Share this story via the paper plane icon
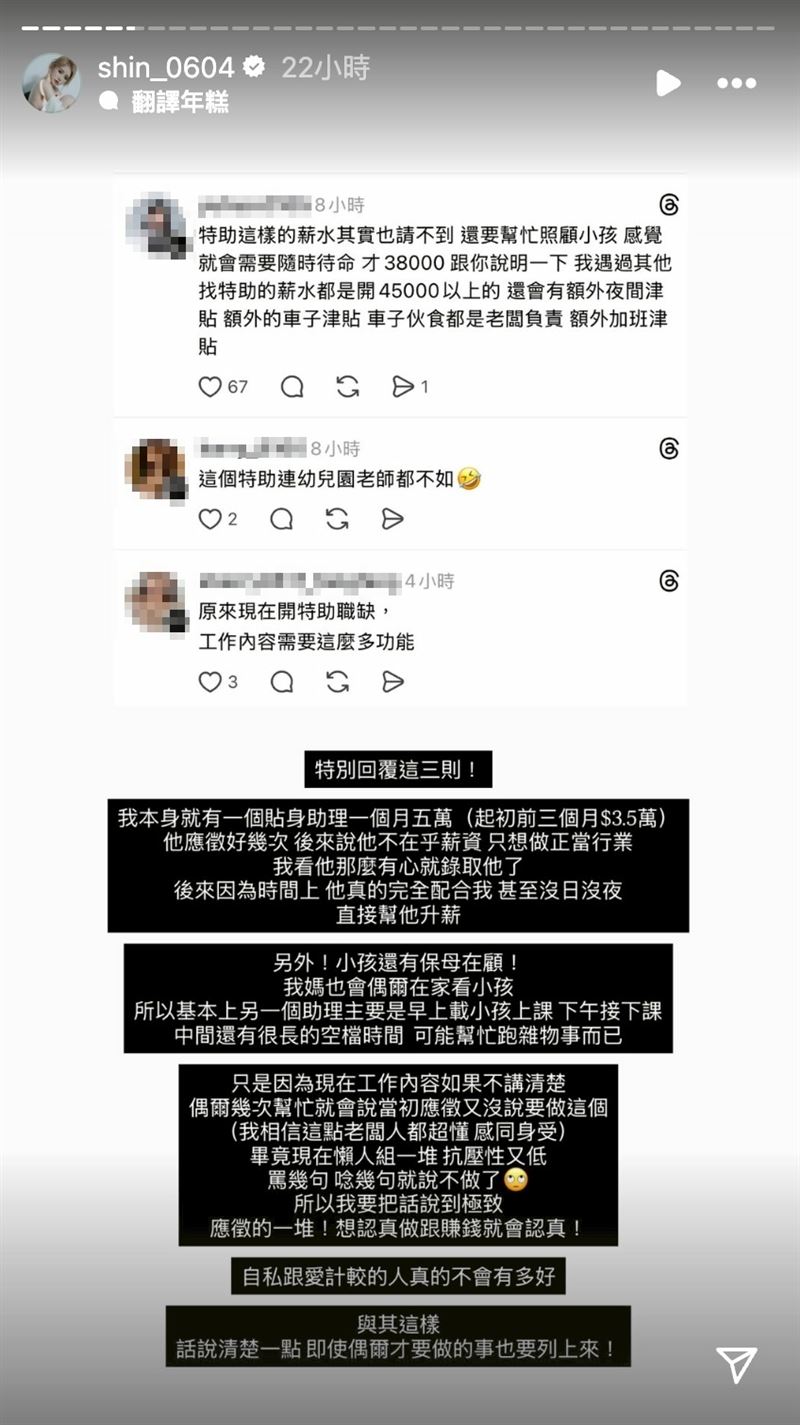This screenshot has width=800, height=1425. [736, 1364]
